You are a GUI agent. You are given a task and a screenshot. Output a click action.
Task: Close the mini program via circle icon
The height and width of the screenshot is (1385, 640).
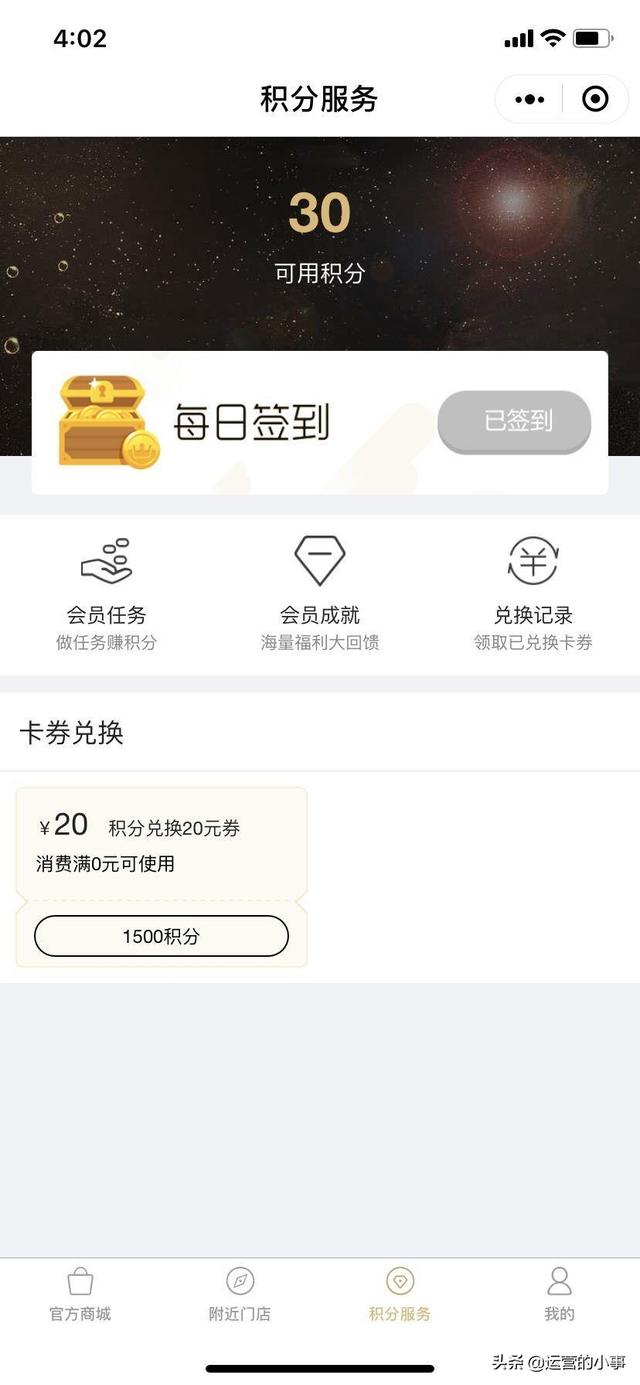[595, 99]
